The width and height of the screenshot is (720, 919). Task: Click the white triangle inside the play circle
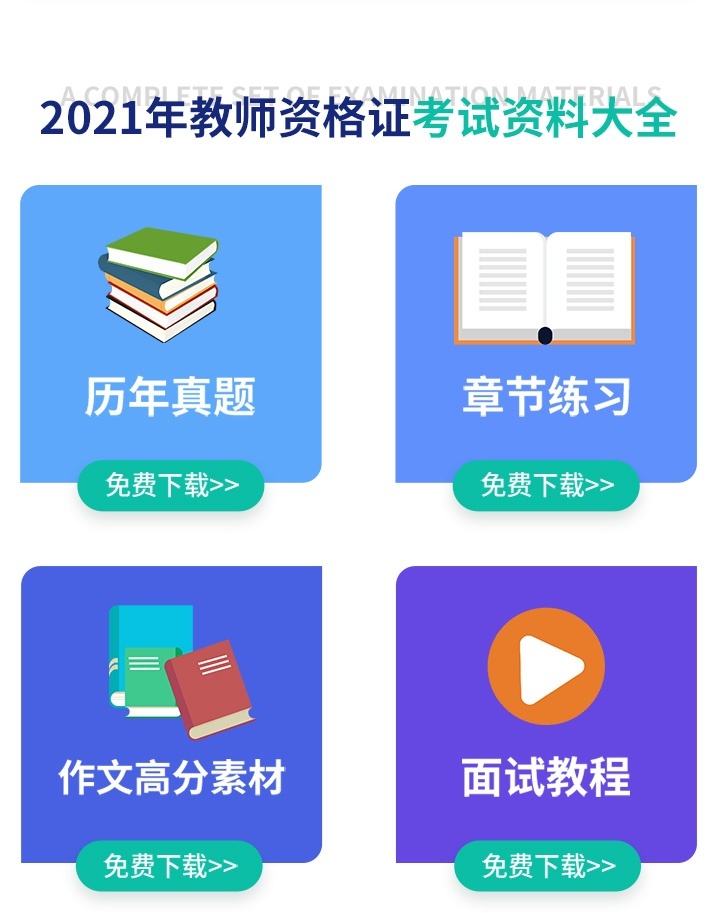pos(550,665)
